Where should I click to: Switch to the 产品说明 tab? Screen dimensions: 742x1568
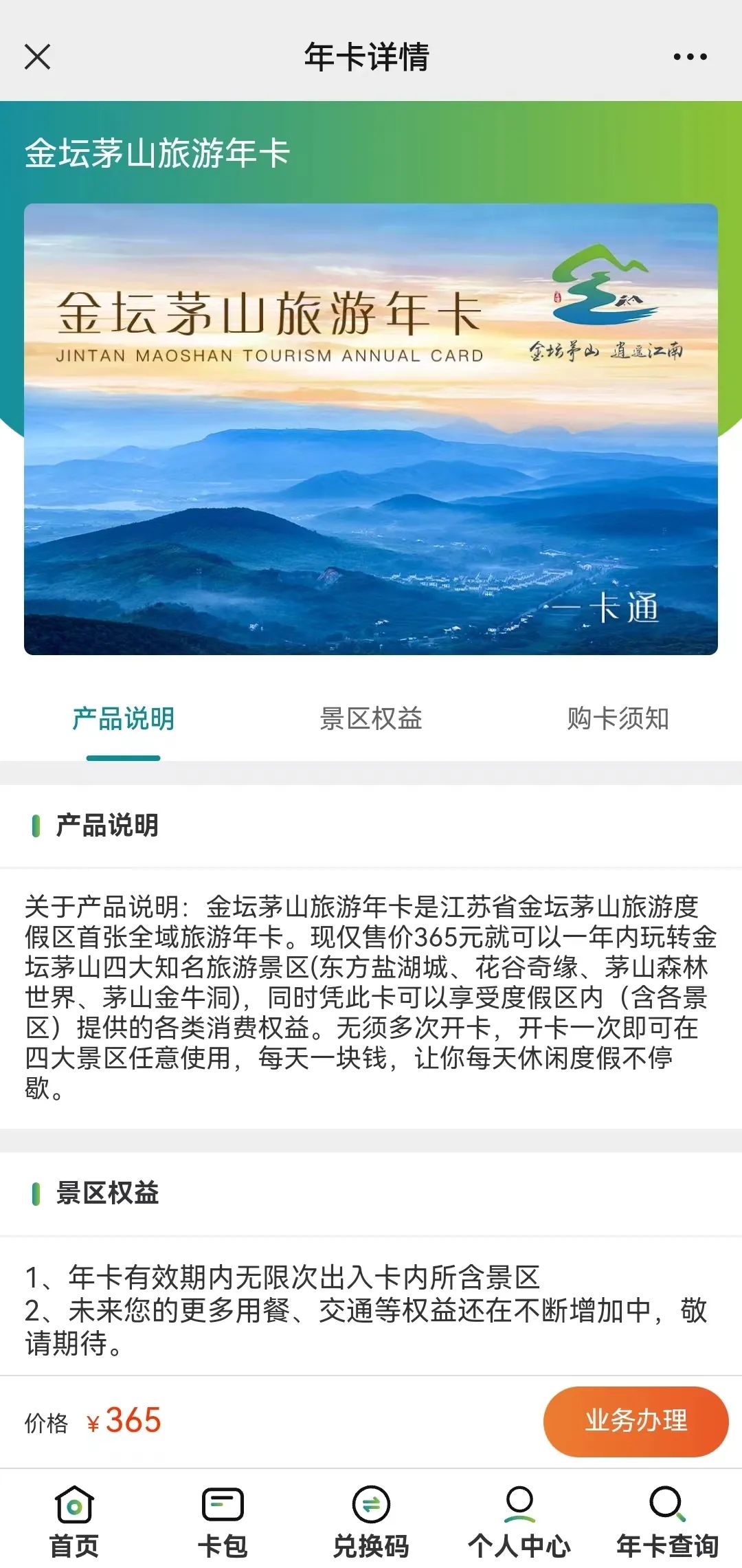[x=124, y=719]
